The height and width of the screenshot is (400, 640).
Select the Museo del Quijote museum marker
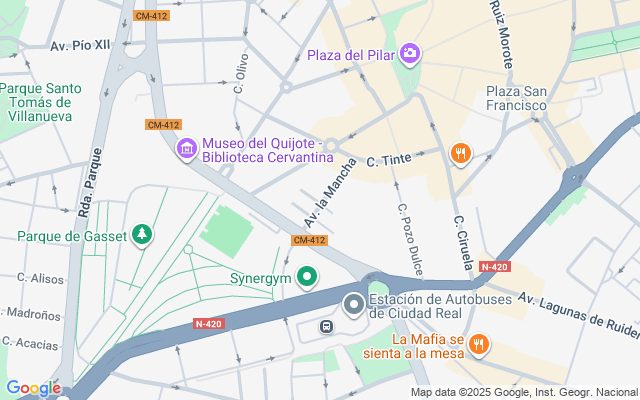click(186, 149)
